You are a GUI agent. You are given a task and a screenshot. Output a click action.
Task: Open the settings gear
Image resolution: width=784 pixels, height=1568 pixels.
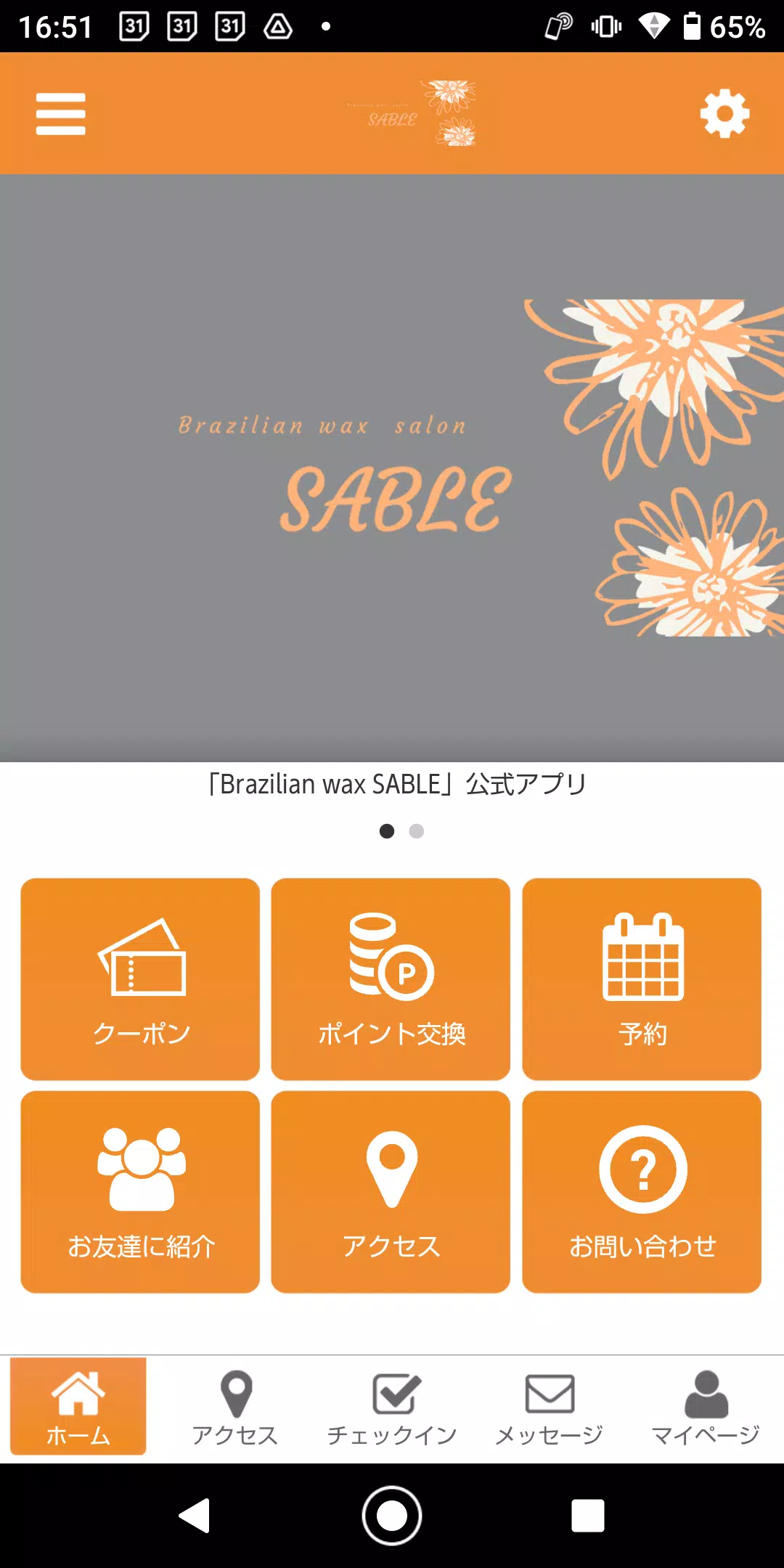point(724,114)
